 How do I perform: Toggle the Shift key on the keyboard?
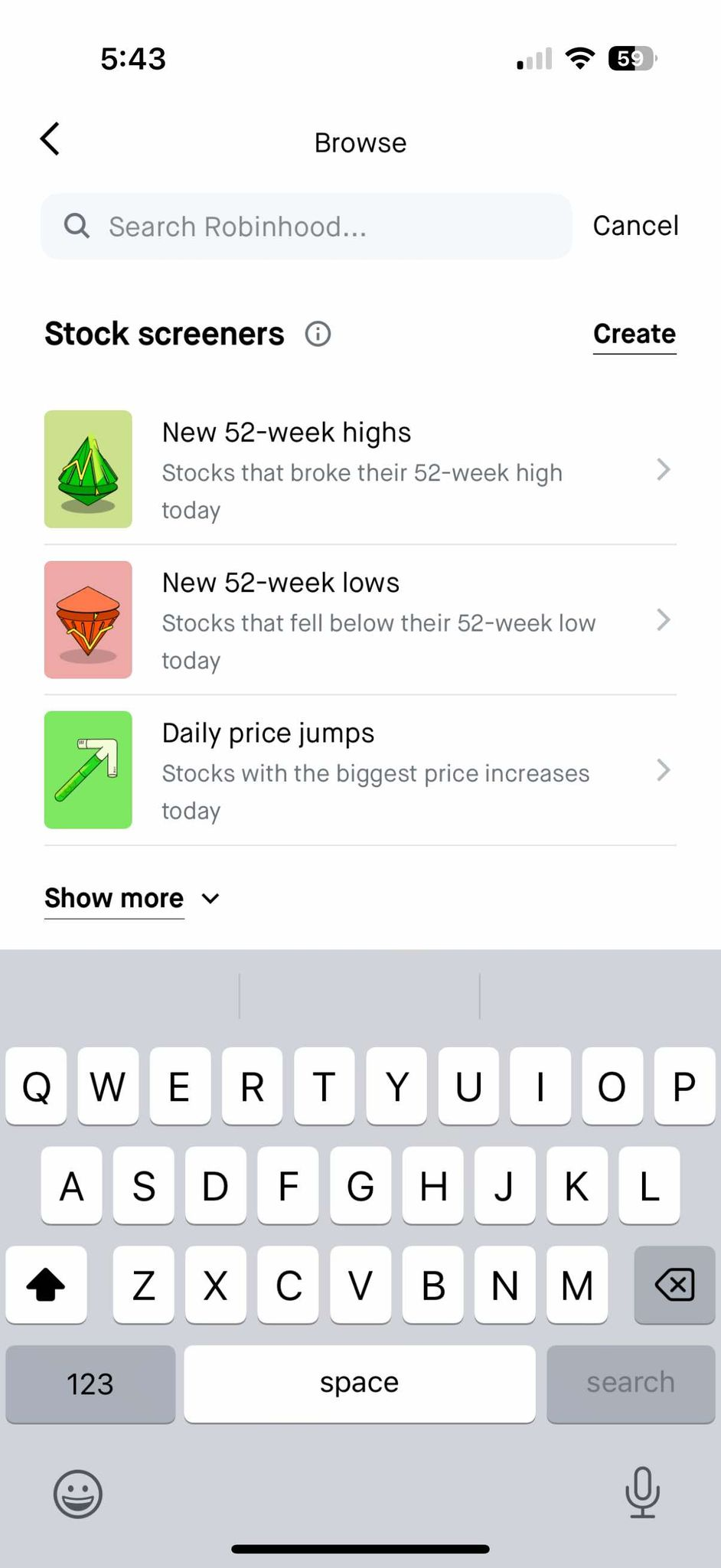click(46, 1285)
